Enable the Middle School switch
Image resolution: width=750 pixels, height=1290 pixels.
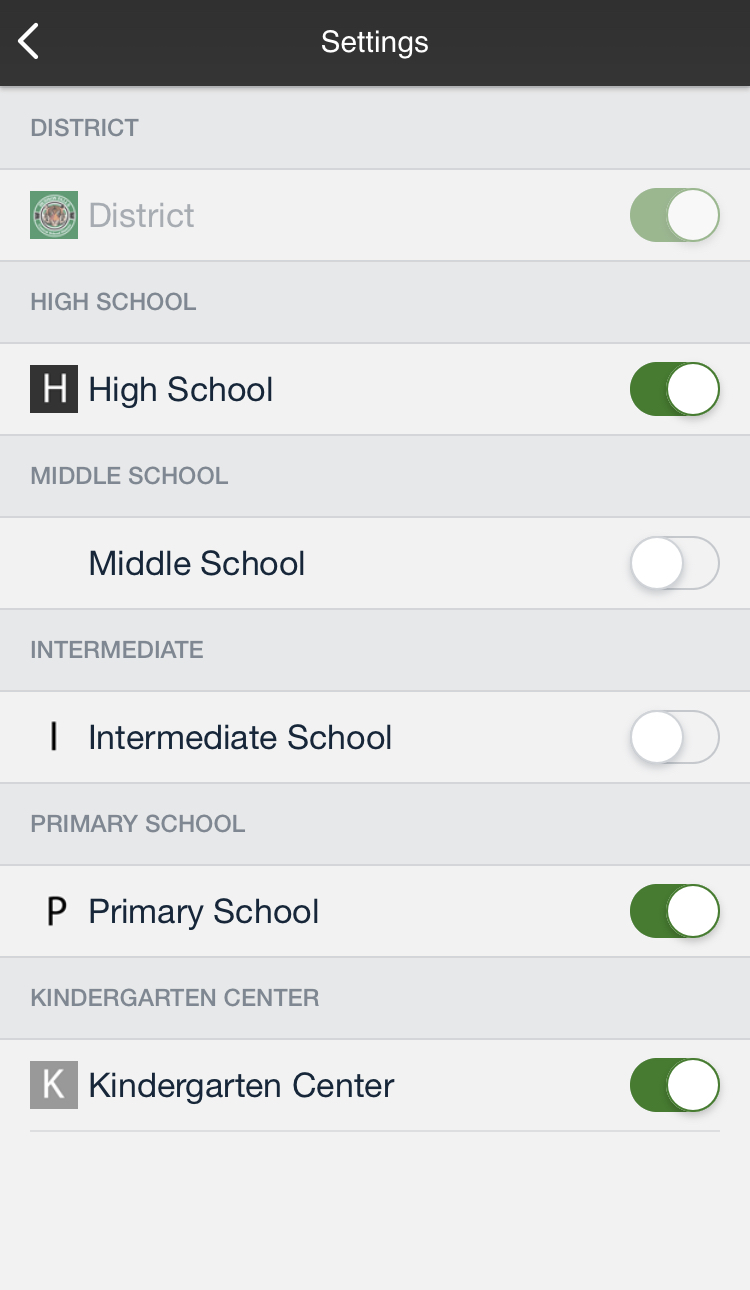674,563
